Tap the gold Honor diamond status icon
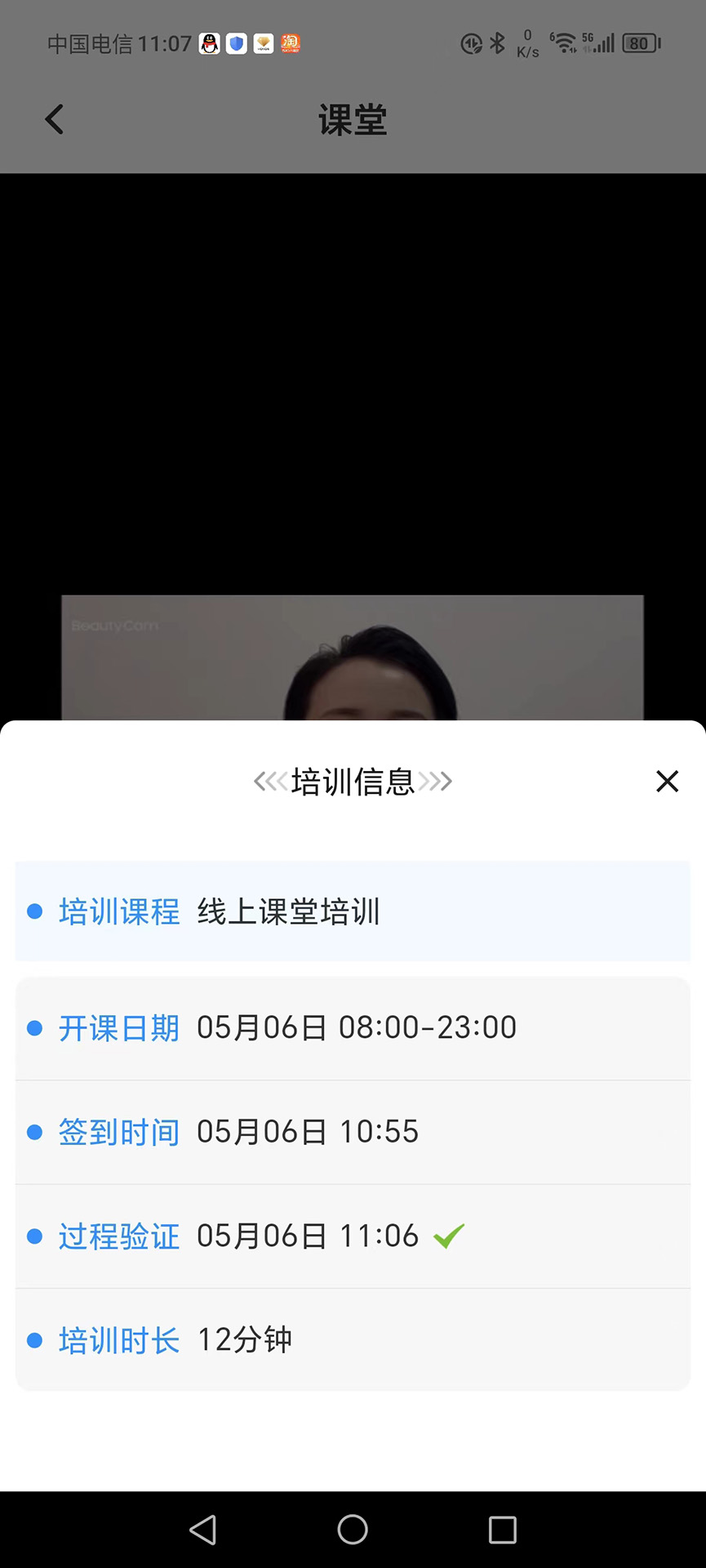 (x=264, y=43)
